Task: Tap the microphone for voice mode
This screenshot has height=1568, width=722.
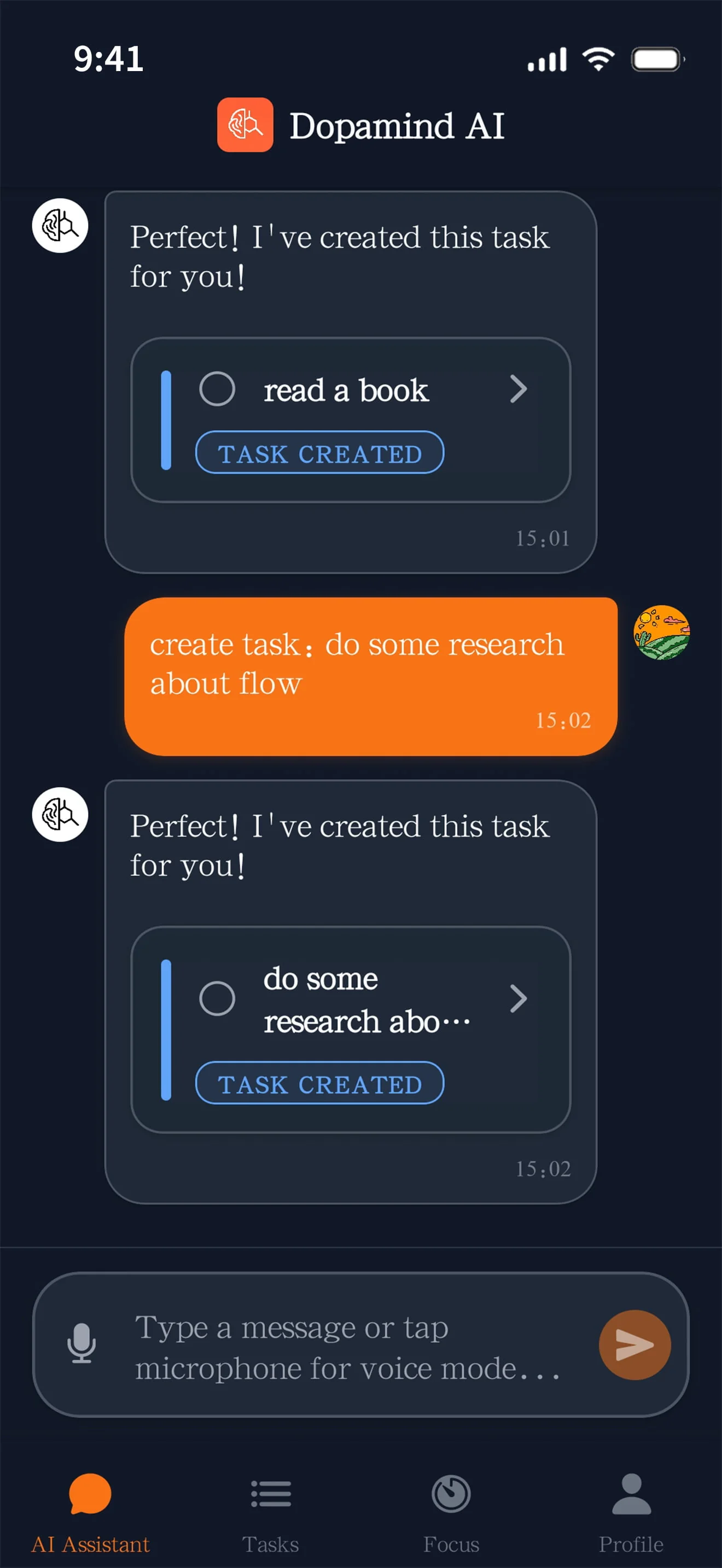Action: [x=81, y=1344]
